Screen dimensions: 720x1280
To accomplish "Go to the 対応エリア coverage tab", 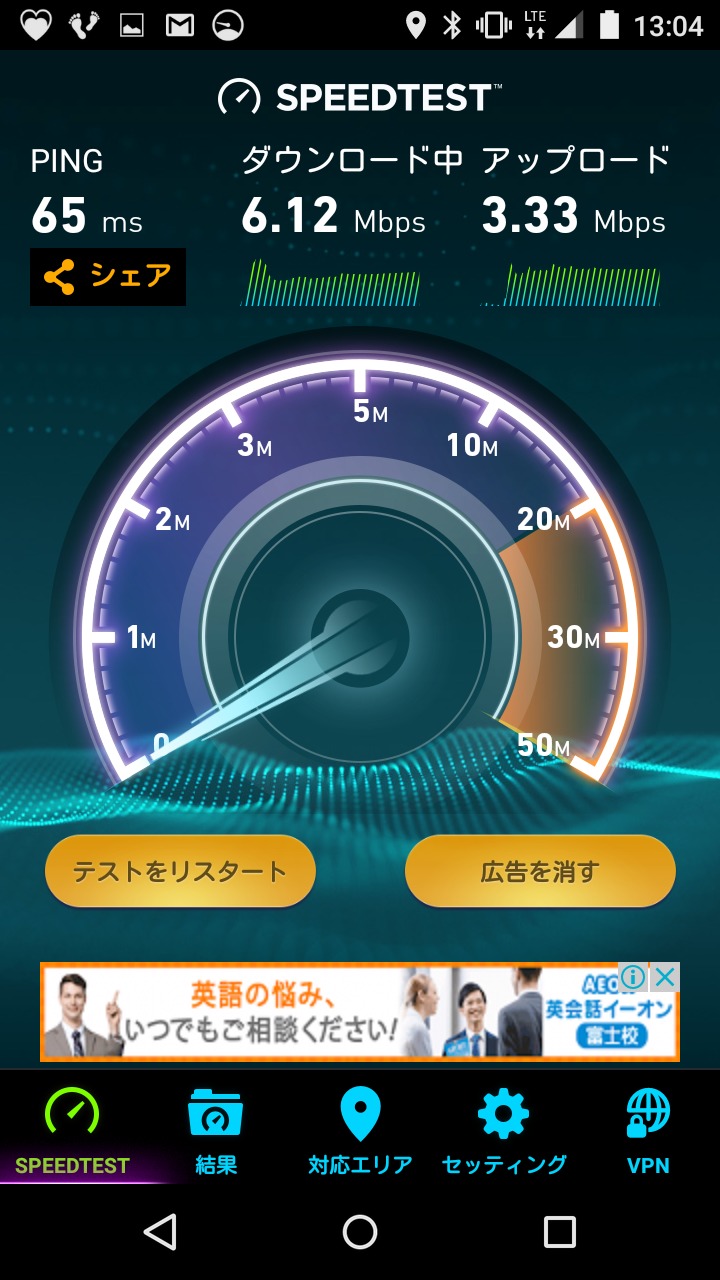I will point(360,1130).
